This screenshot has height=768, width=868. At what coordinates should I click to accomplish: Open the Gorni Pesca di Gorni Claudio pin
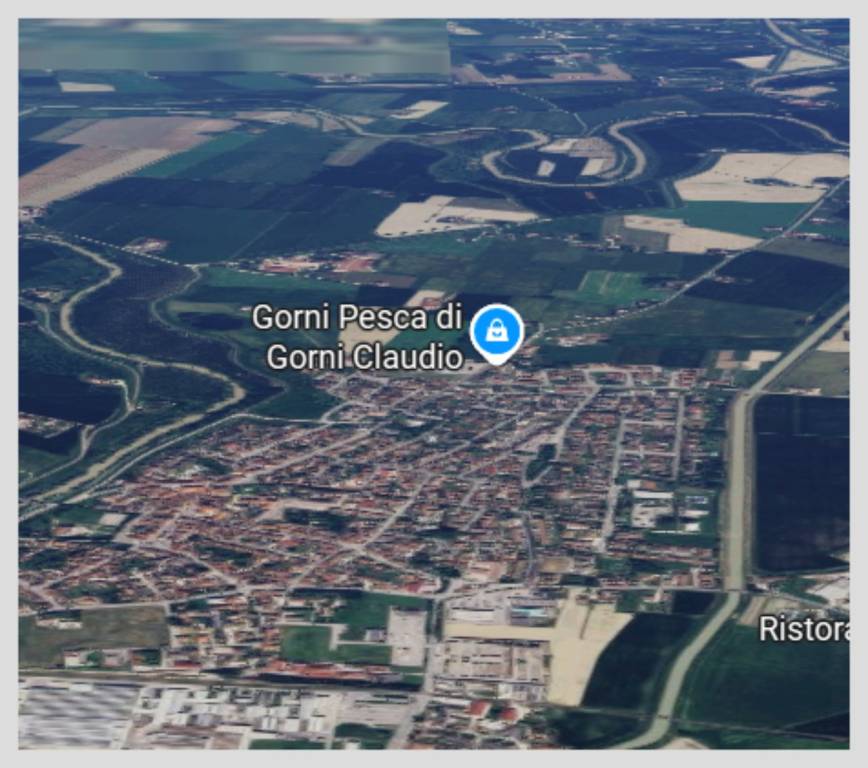pos(497,329)
